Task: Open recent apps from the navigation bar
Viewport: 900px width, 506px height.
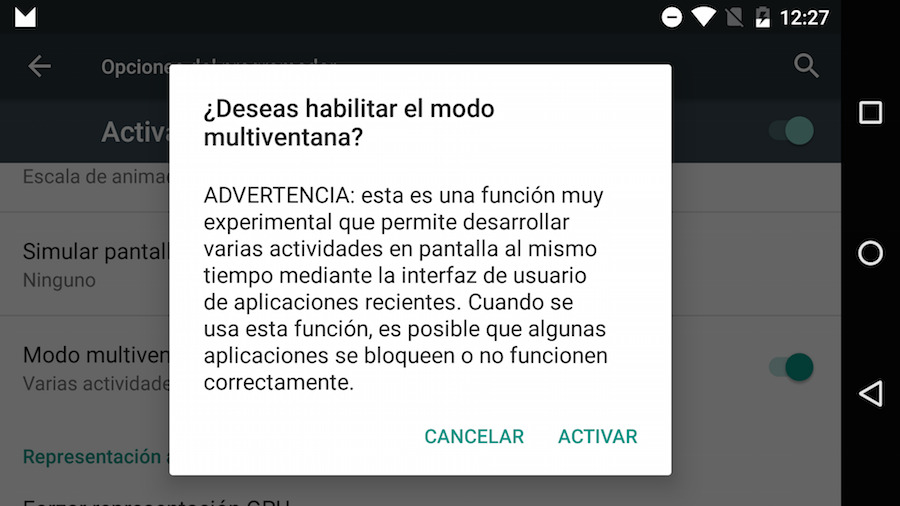Action: (870, 113)
